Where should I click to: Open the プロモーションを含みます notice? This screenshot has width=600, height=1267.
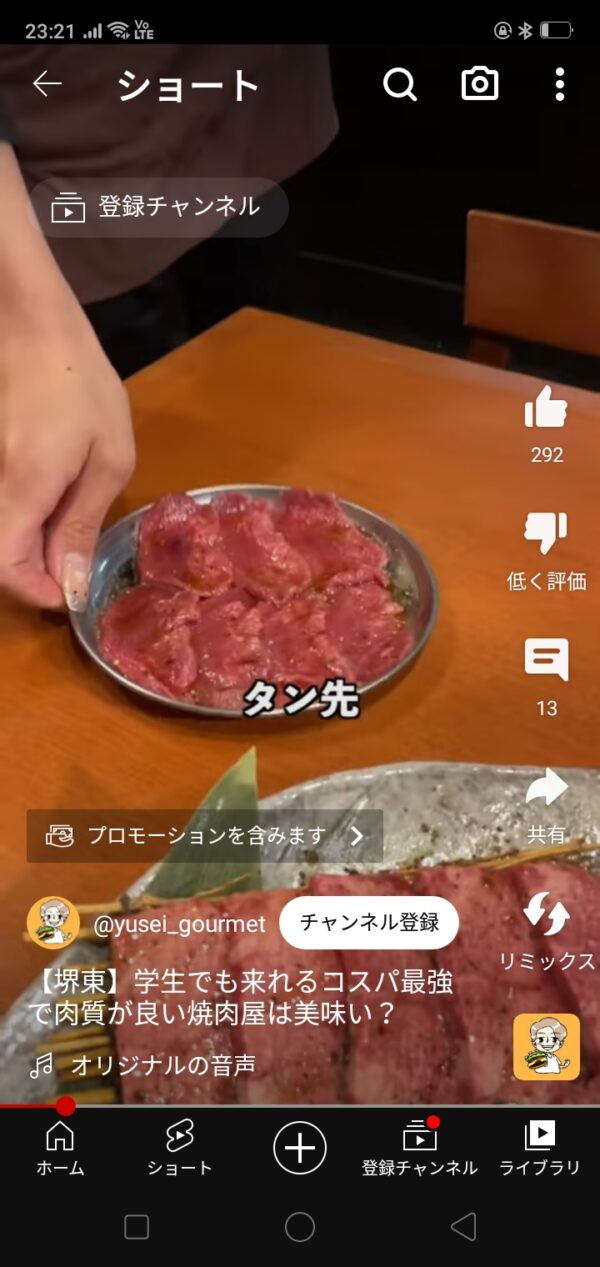pyautogui.click(x=205, y=836)
